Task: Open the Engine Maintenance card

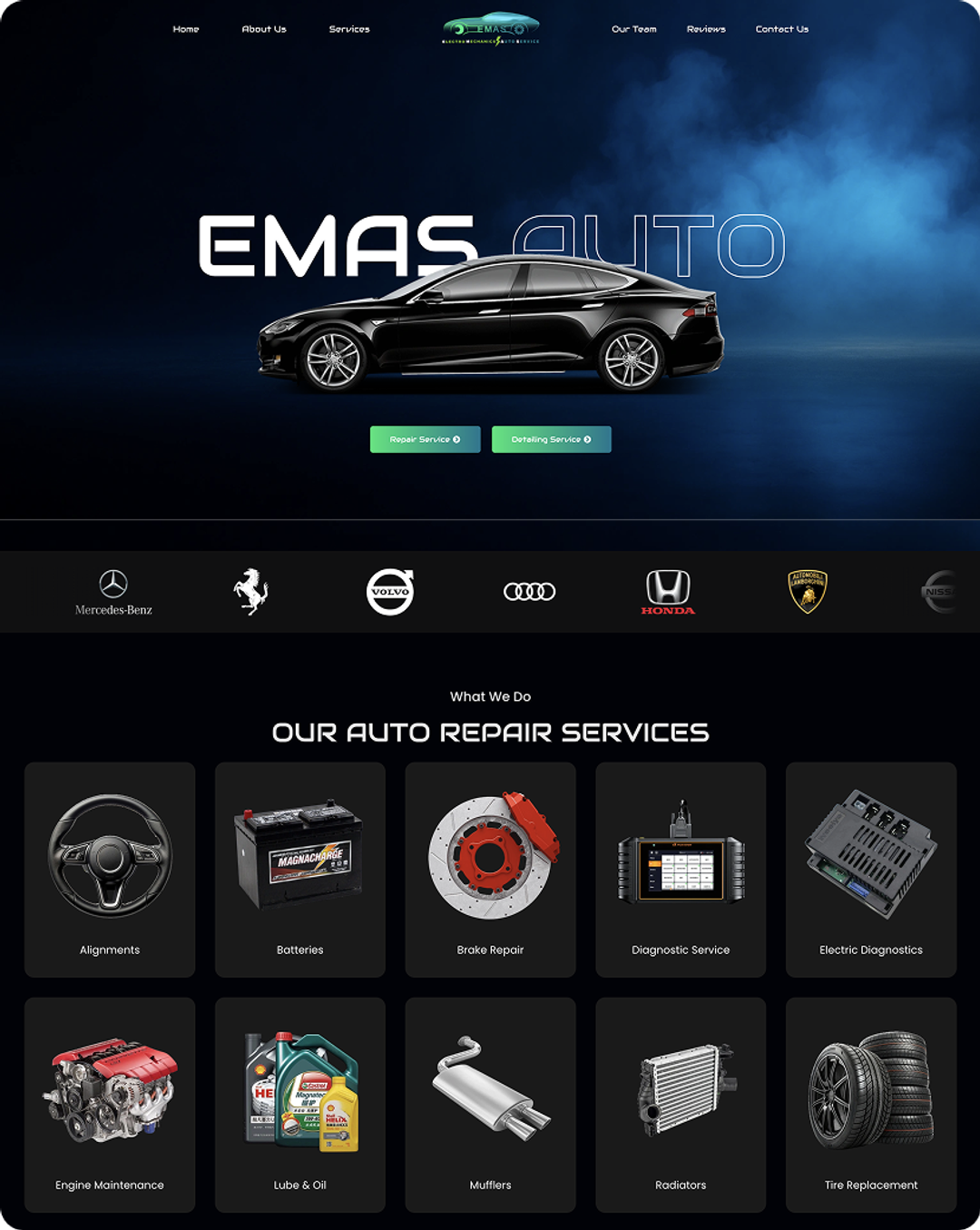Action: (110, 1105)
